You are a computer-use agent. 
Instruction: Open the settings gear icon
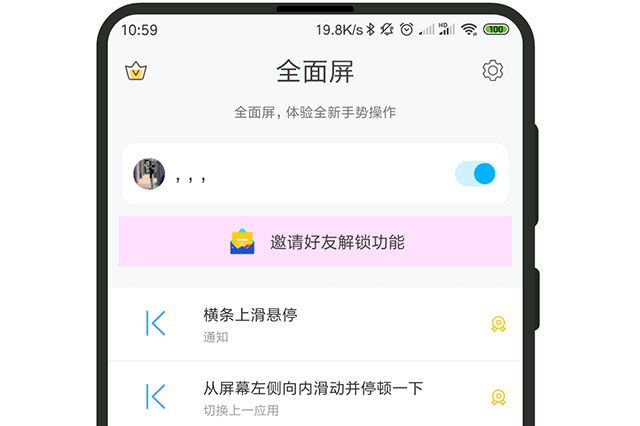(x=492, y=71)
